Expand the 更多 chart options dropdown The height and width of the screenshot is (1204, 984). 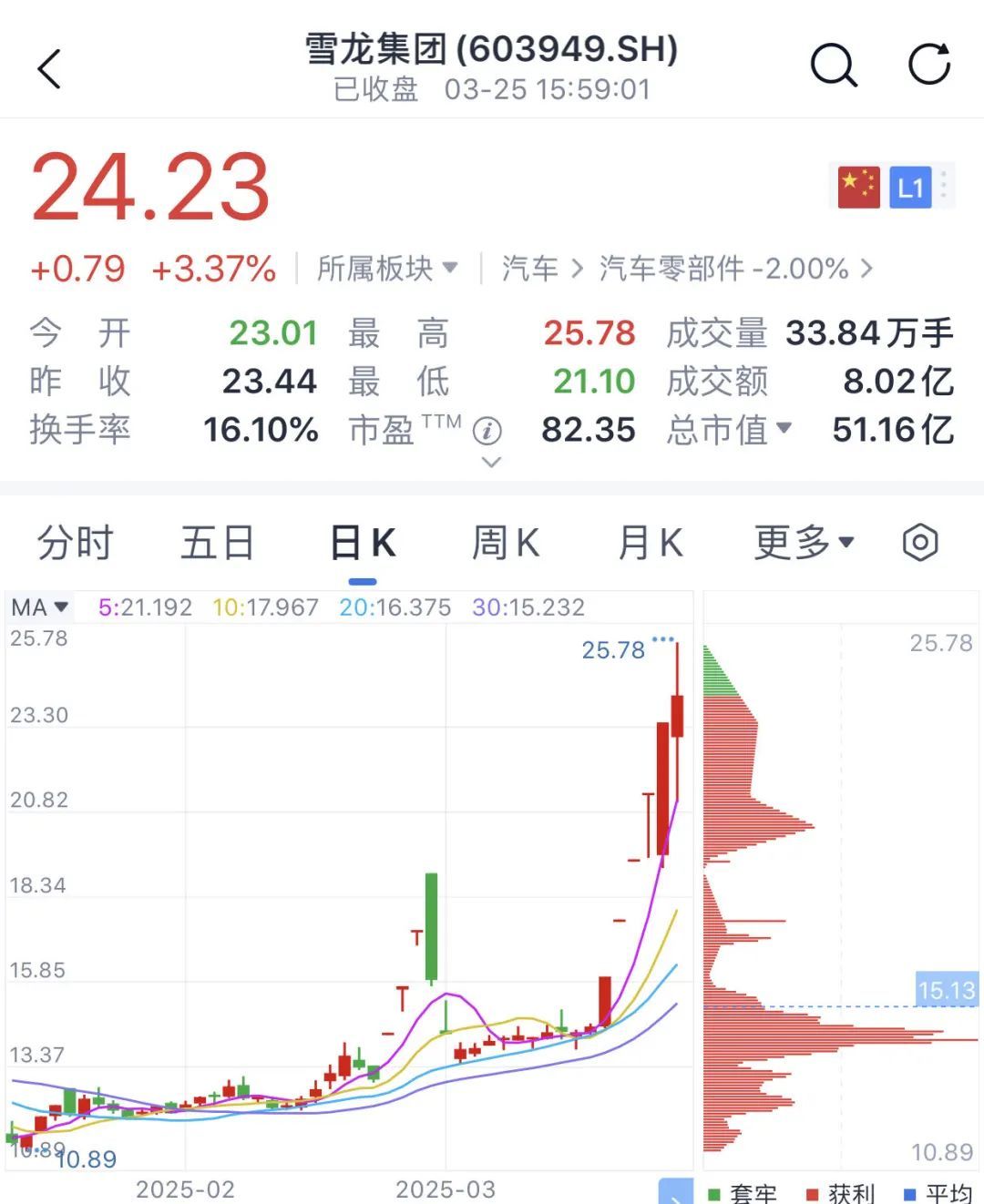coord(802,542)
